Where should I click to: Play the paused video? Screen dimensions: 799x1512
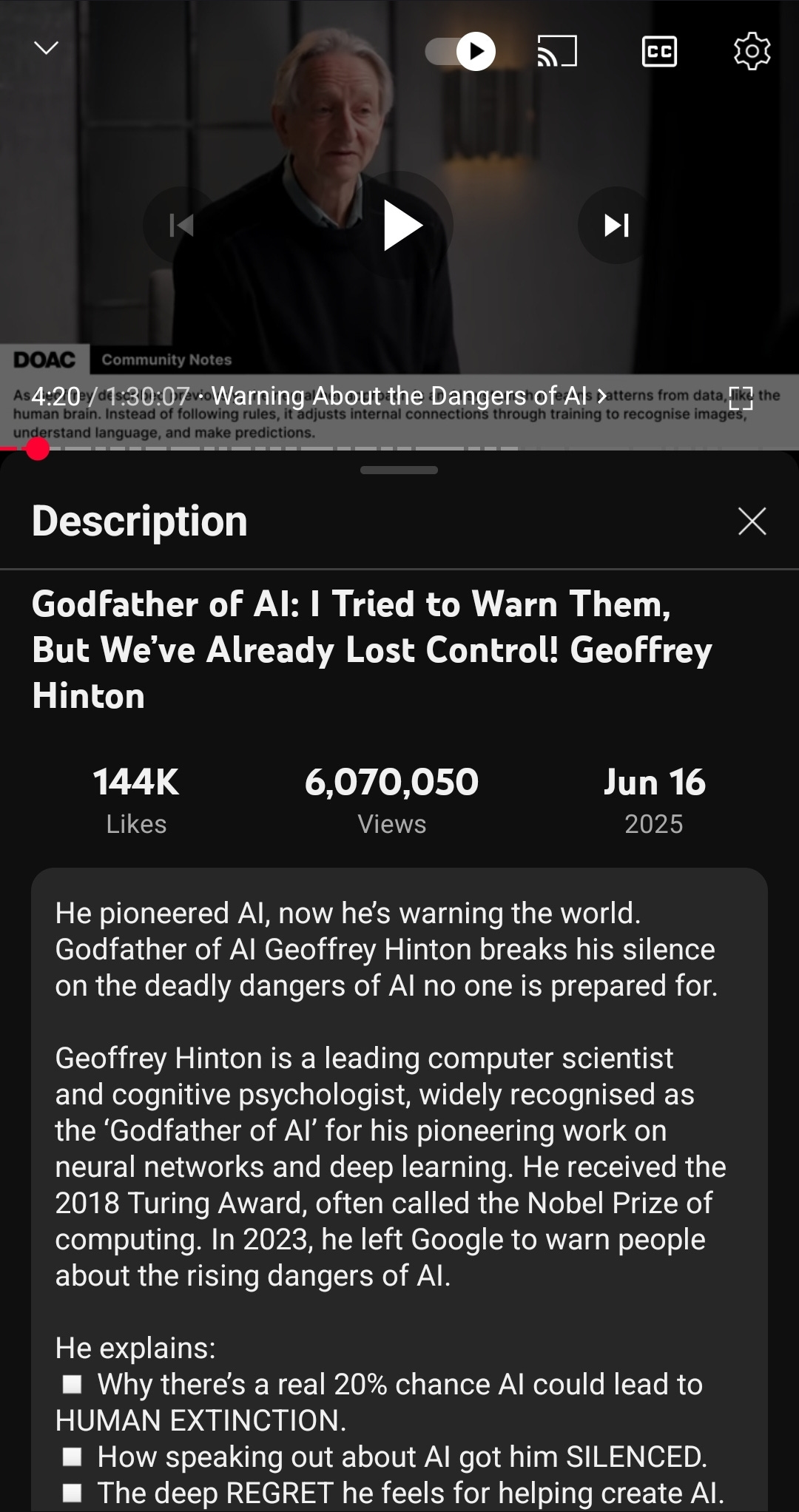coord(401,225)
